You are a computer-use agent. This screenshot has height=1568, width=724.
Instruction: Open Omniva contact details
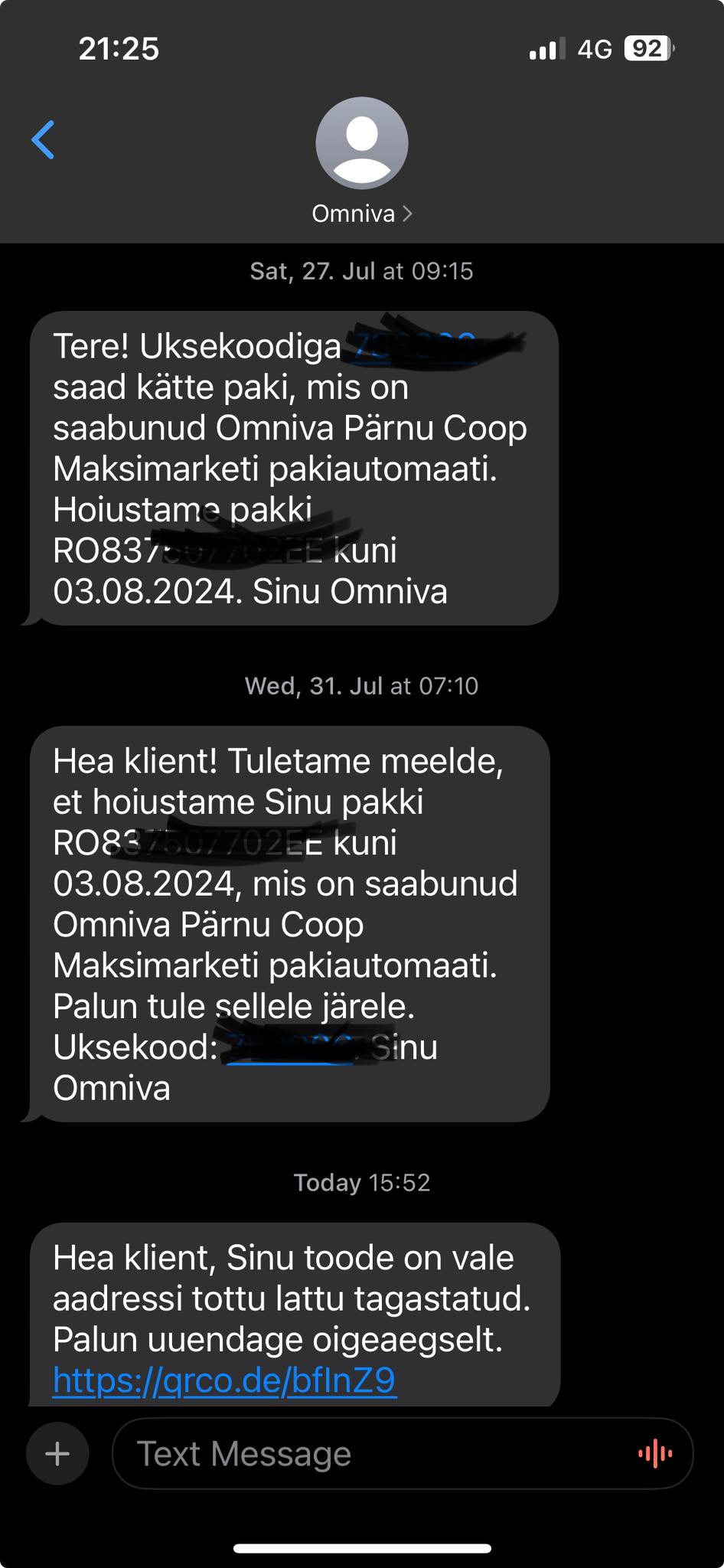pyautogui.click(x=361, y=213)
